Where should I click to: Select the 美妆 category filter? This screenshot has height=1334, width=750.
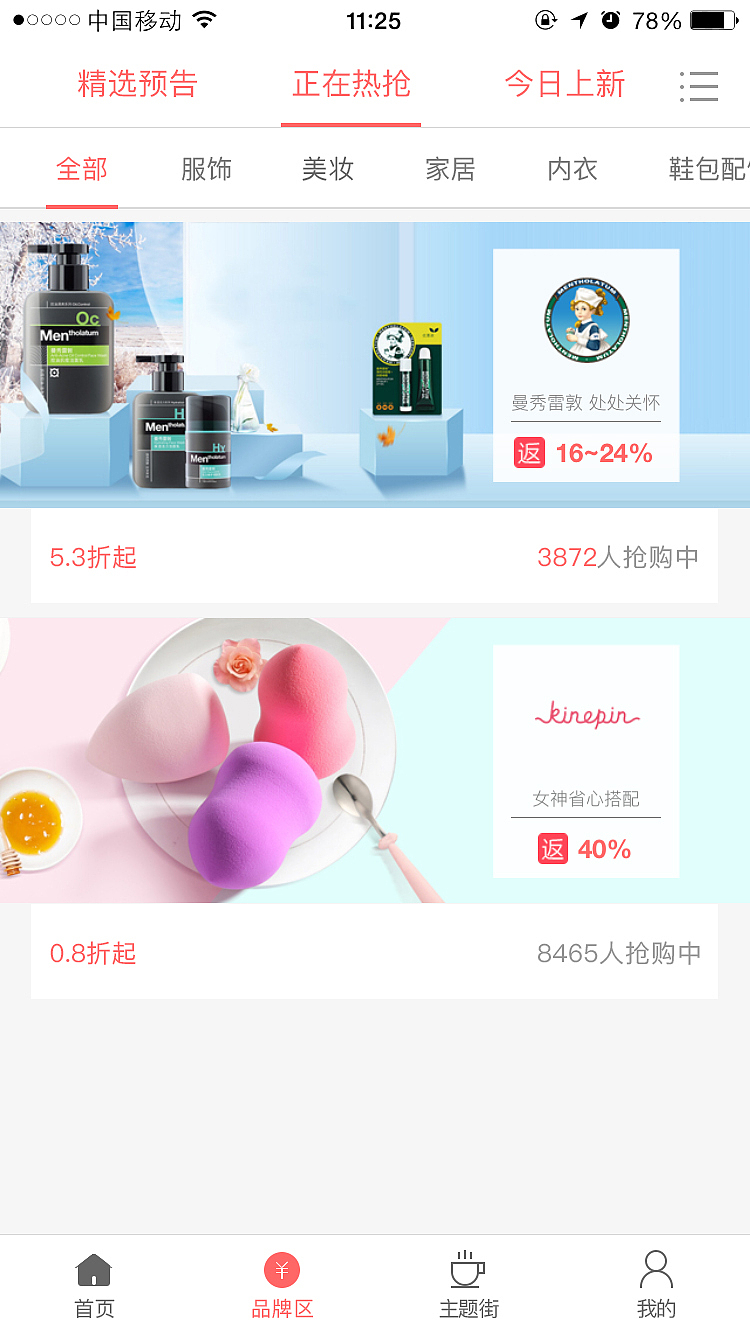tap(327, 170)
